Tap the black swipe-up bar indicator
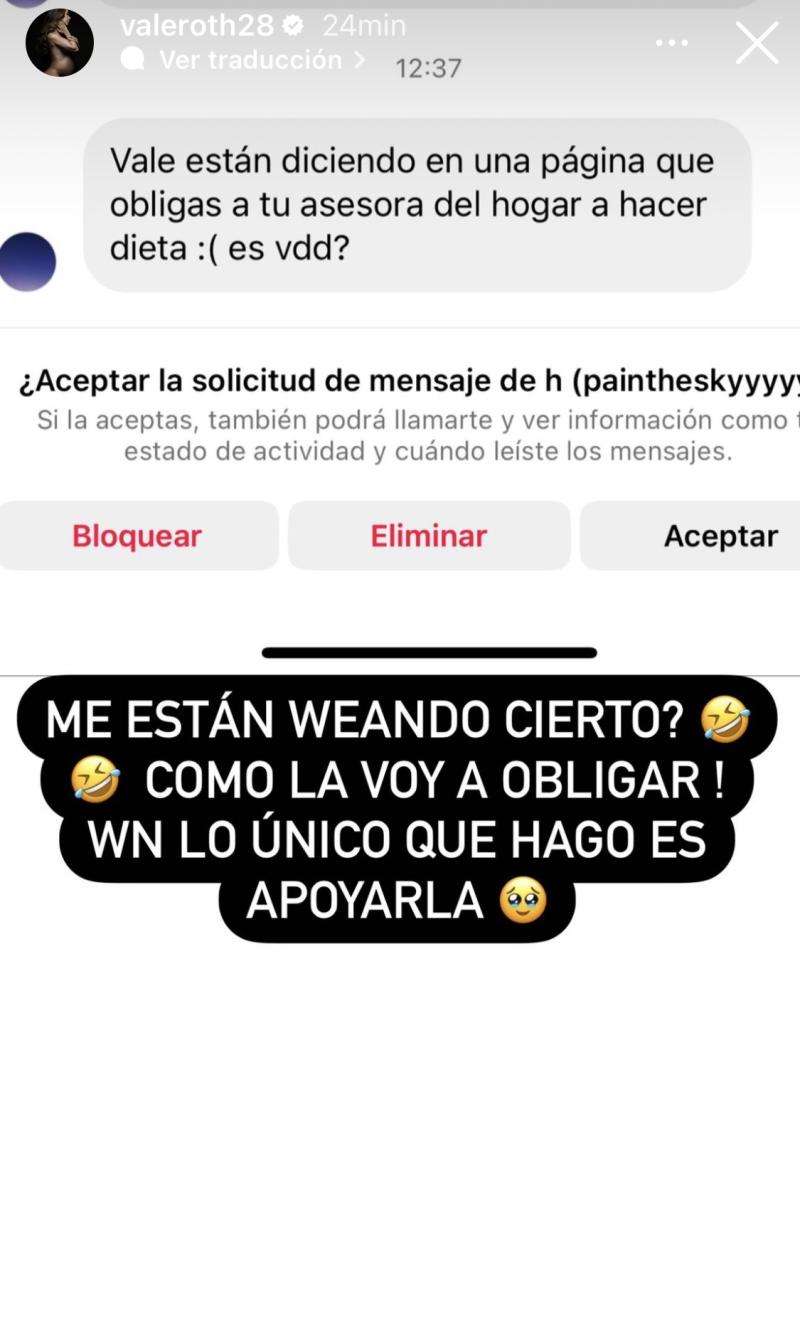The height and width of the screenshot is (1326, 800). click(x=428, y=653)
